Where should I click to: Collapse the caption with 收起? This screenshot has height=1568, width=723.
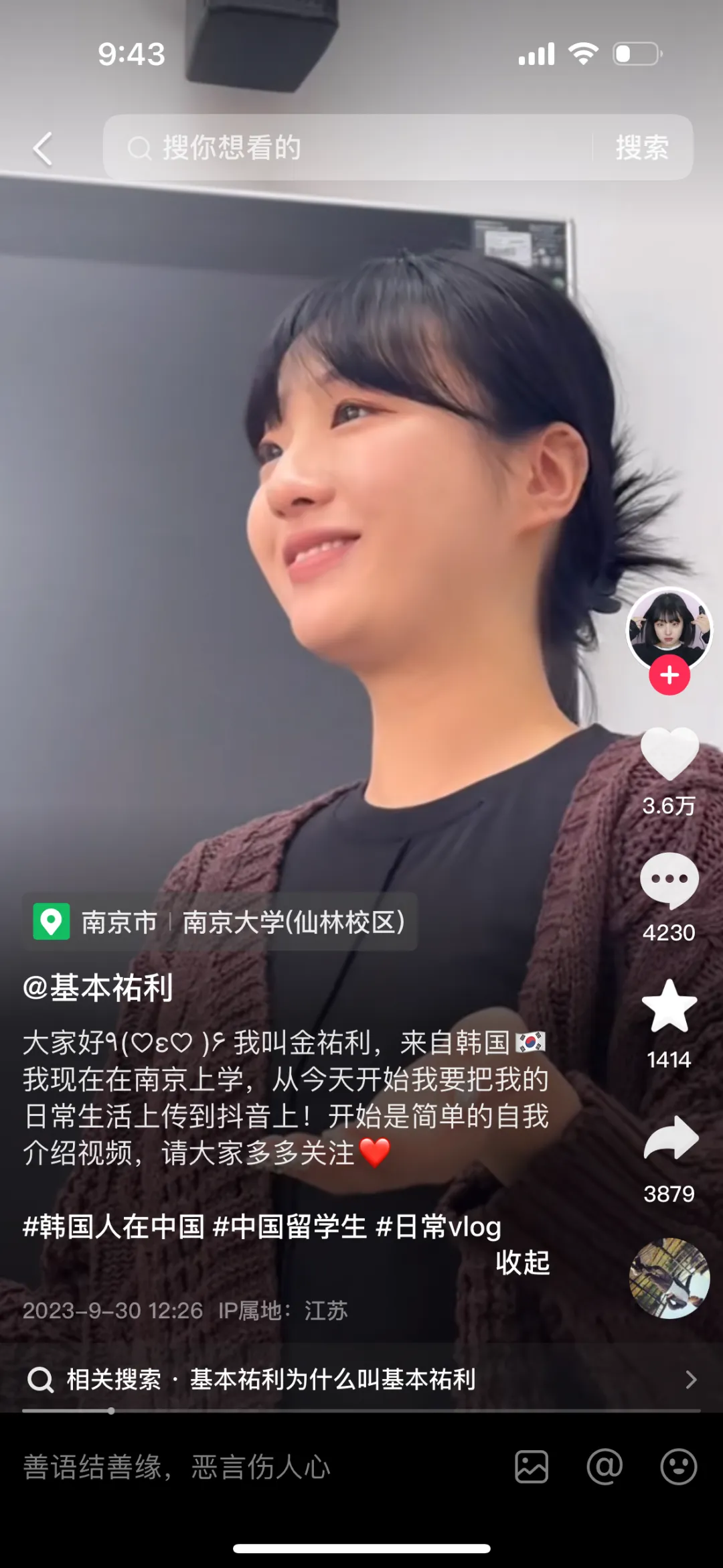(522, 1263)
